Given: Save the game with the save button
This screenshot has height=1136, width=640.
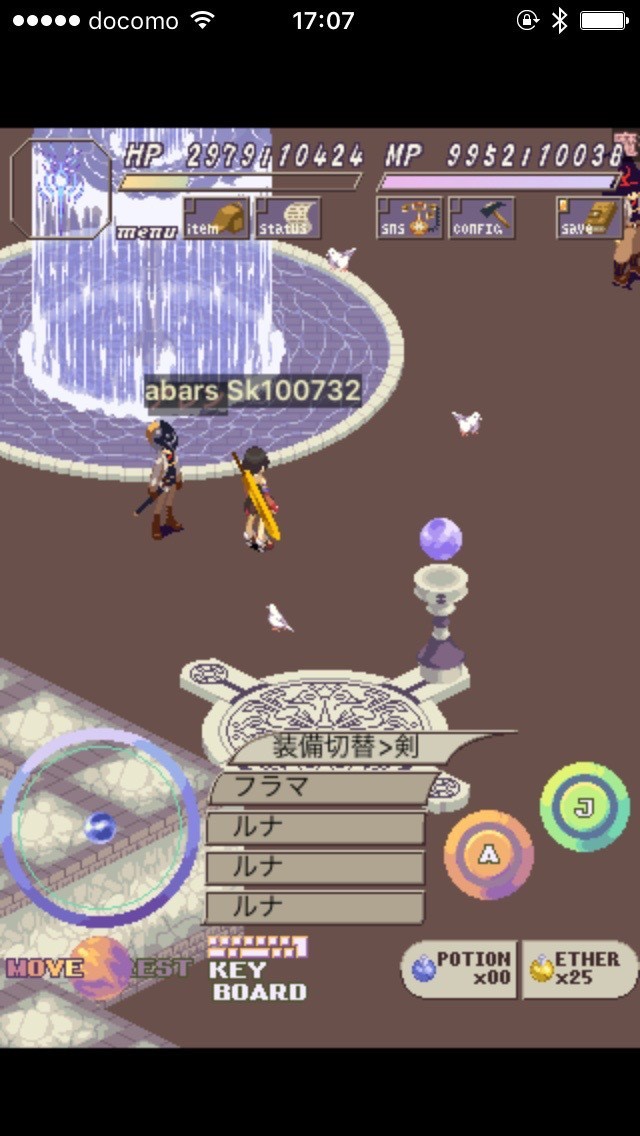Looking at the screenshot, I should 589,218.
